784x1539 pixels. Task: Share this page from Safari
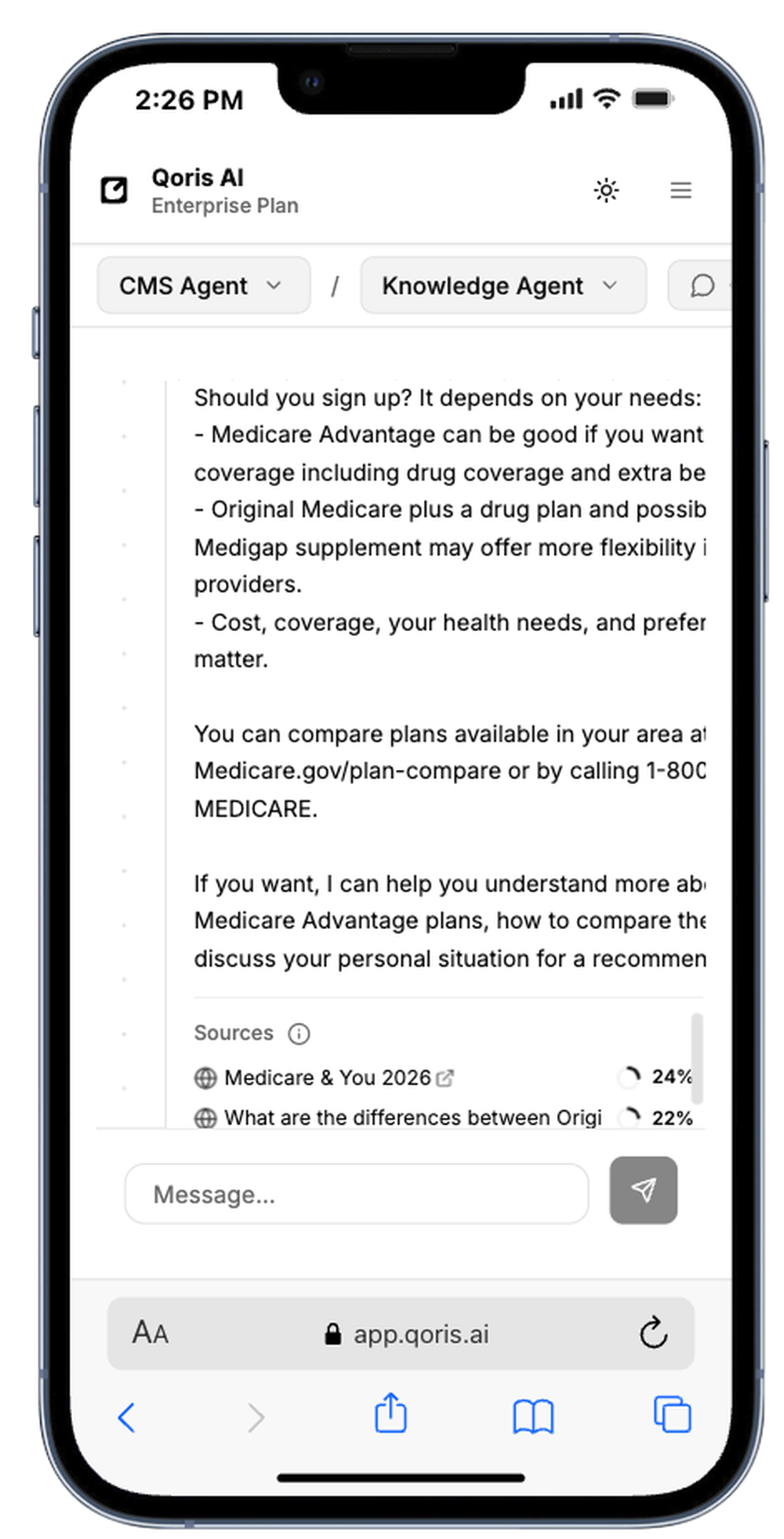390,1414
